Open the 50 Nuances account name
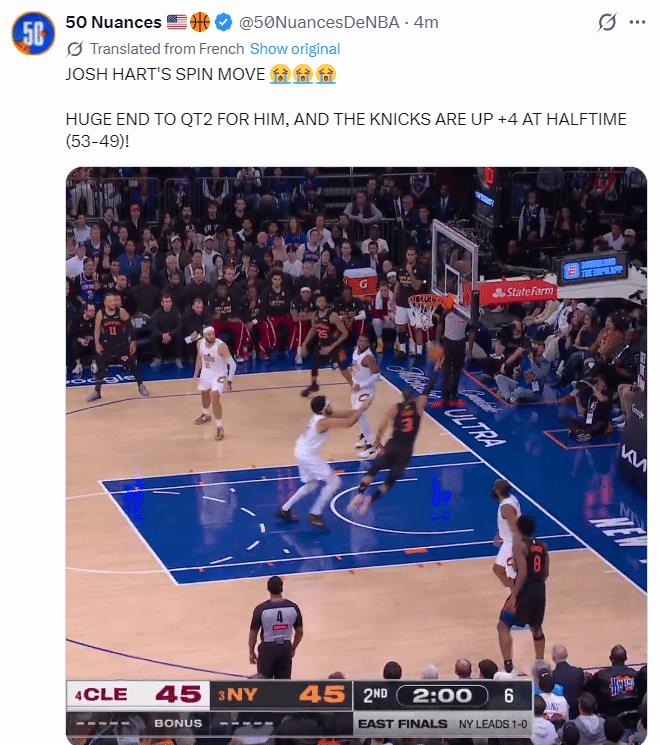659x745 pixels. [113, 22]
